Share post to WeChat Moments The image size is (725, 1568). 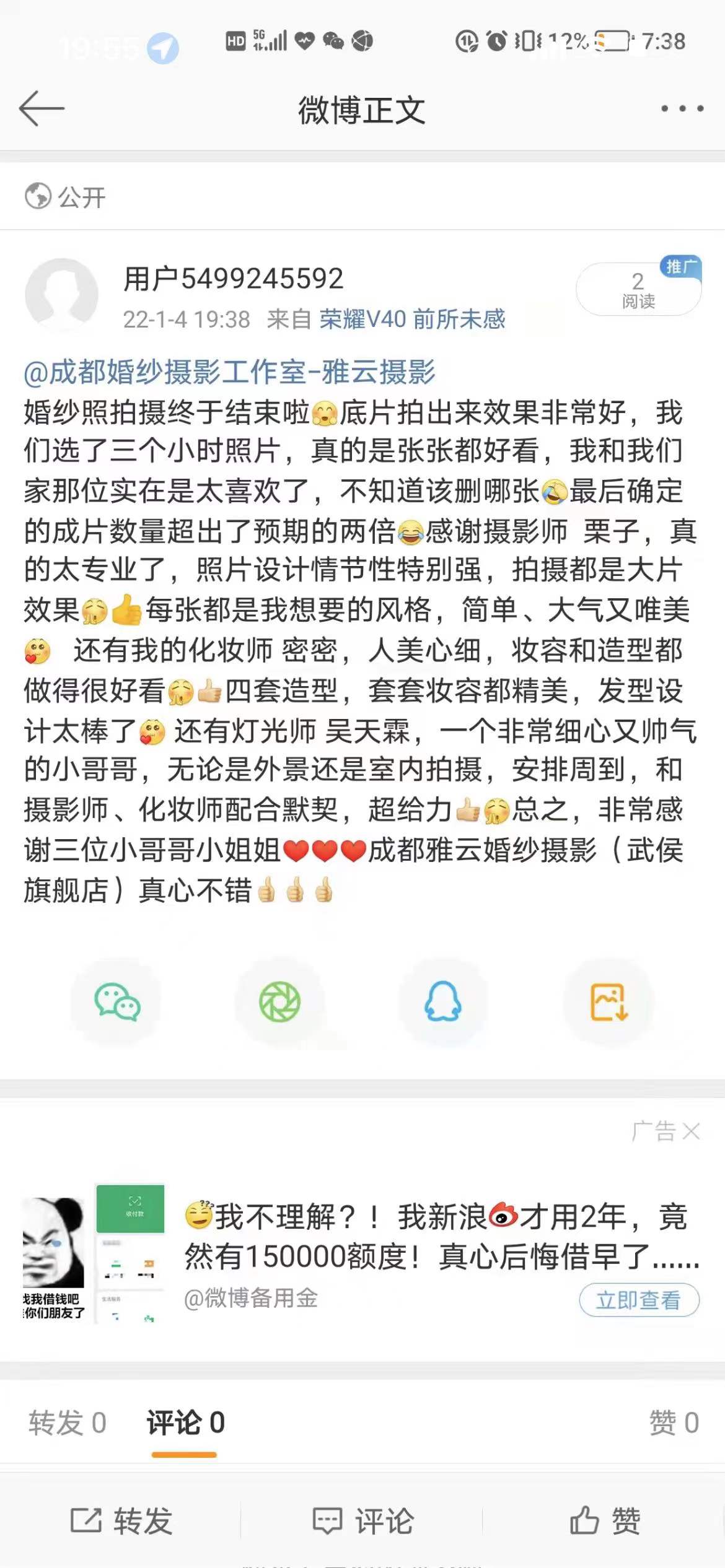(279, 1002)
